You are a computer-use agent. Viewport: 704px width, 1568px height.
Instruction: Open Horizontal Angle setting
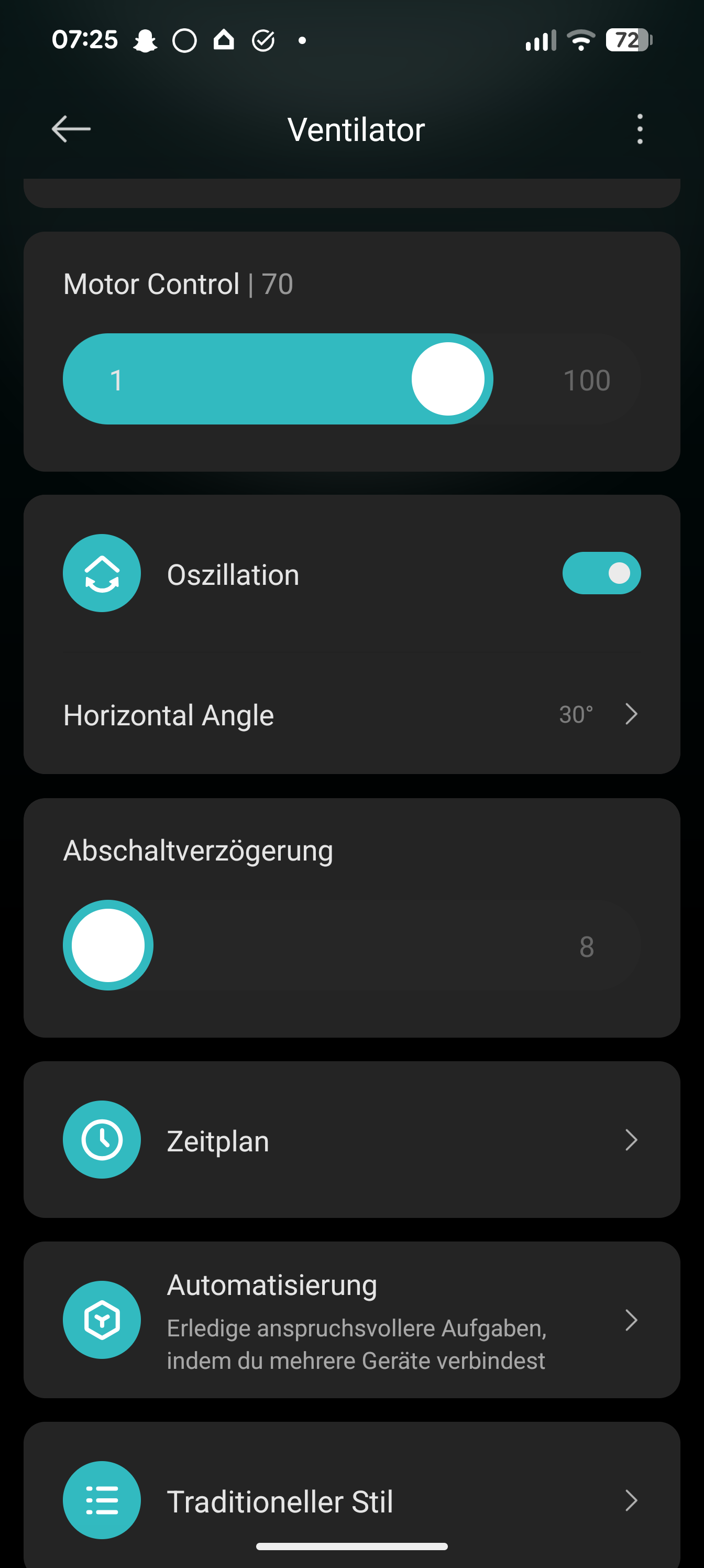pyautogui.click(x=351, y=715)
